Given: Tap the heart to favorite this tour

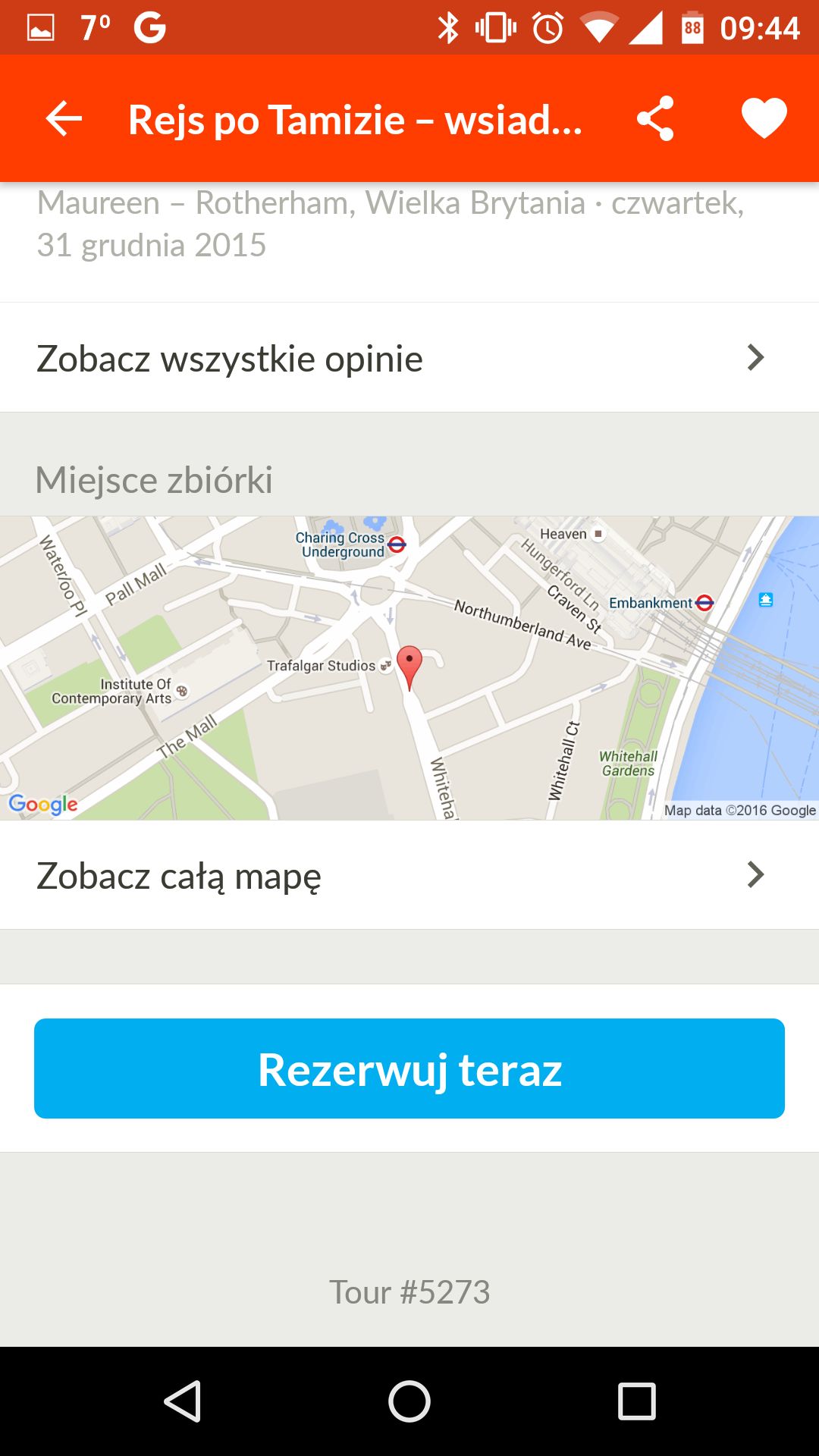Looking at the screenshot, I should click(764, 119).
